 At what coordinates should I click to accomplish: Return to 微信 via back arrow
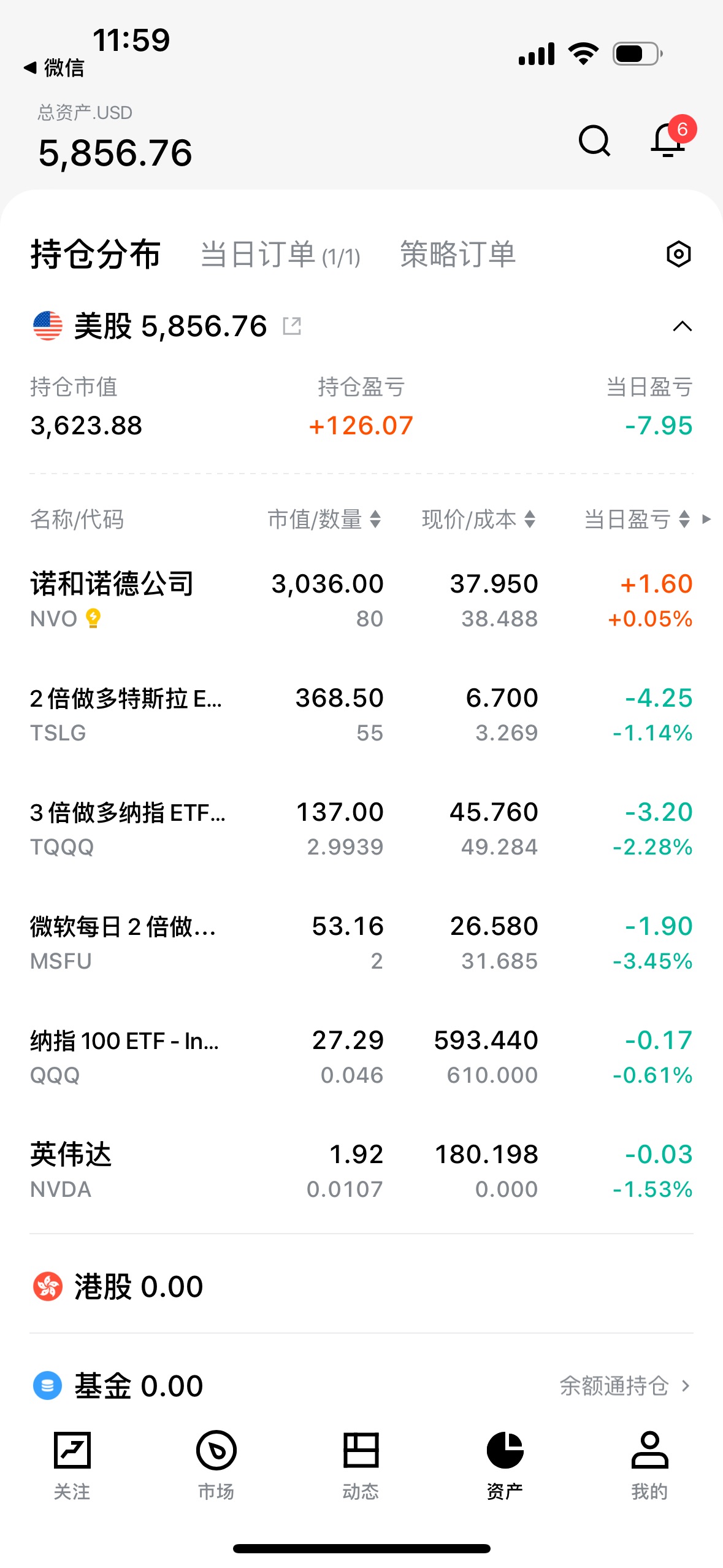pos(54,67)
